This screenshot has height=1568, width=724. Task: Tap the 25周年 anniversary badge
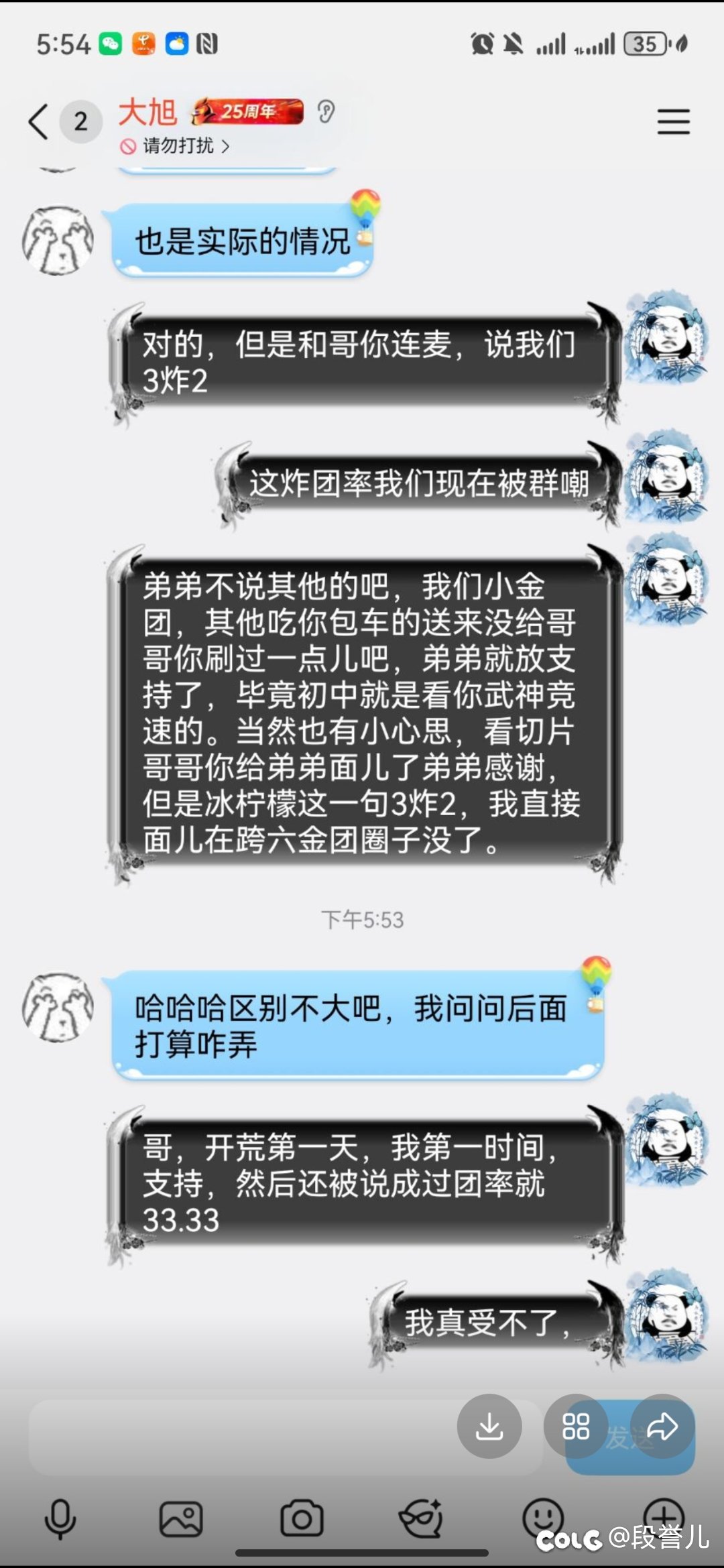tap(246, 111)
